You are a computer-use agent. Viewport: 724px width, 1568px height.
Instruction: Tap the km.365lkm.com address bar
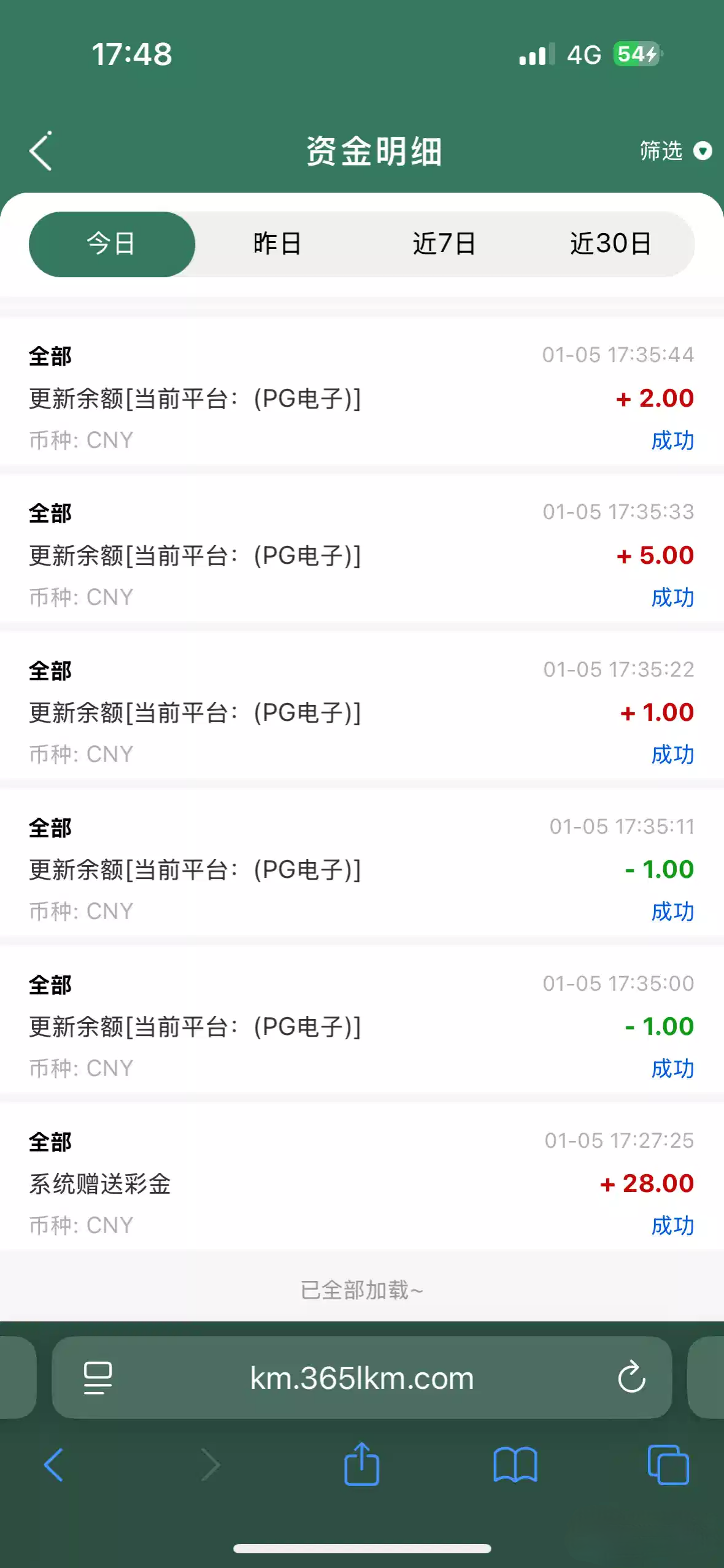click(362, 1378)
